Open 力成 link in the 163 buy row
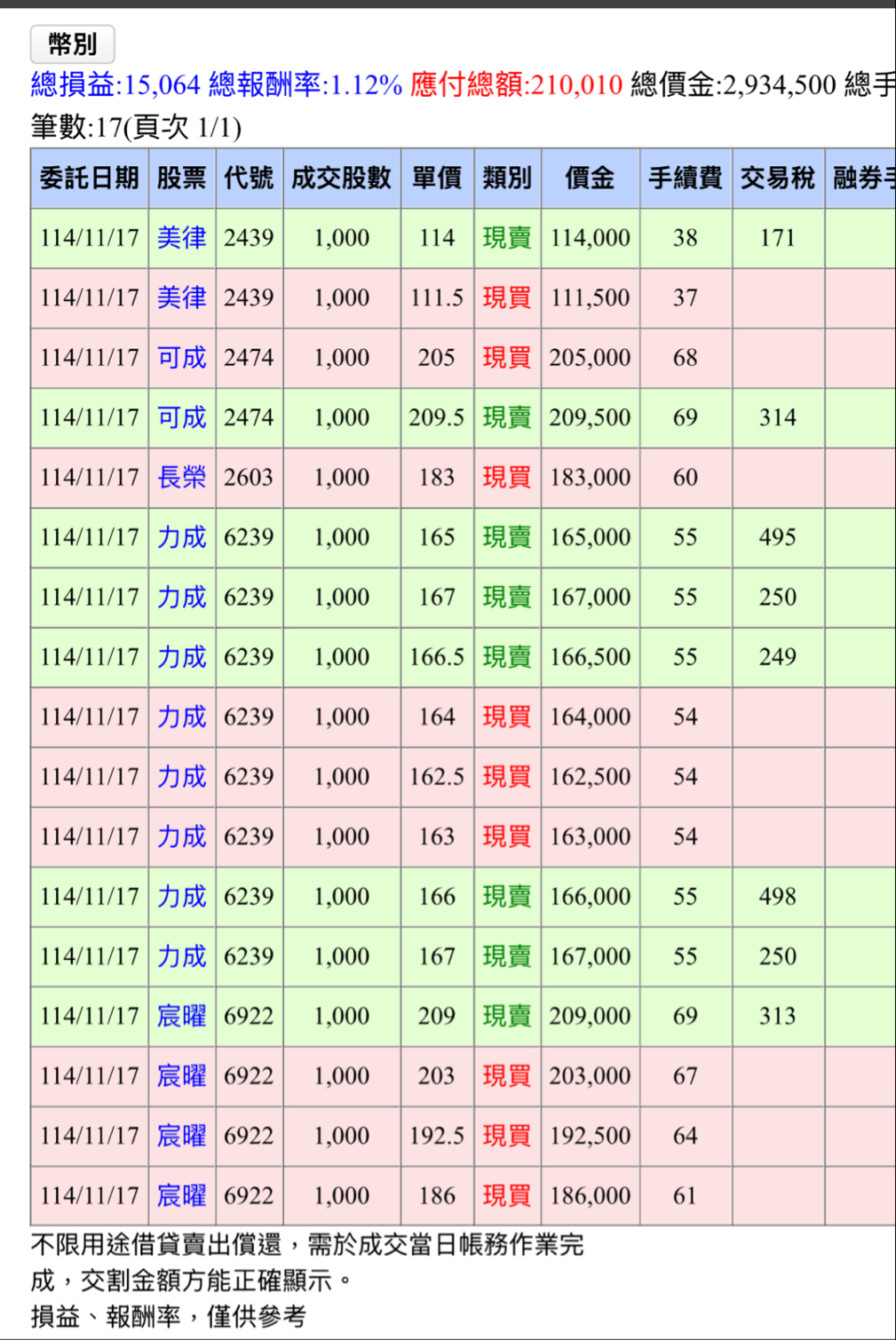 point(181,836)
